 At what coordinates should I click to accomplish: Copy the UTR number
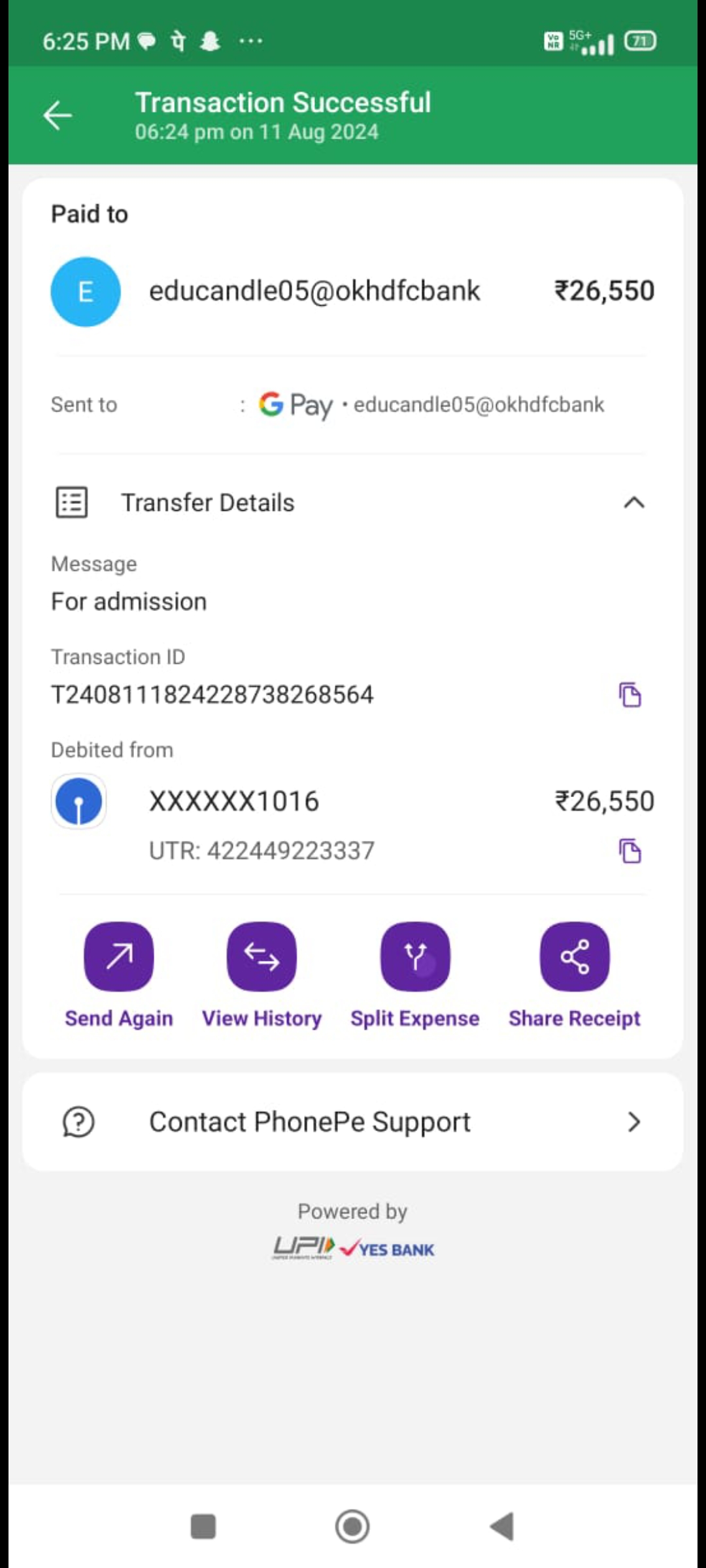pyautogui.click(x=630, y=851)
